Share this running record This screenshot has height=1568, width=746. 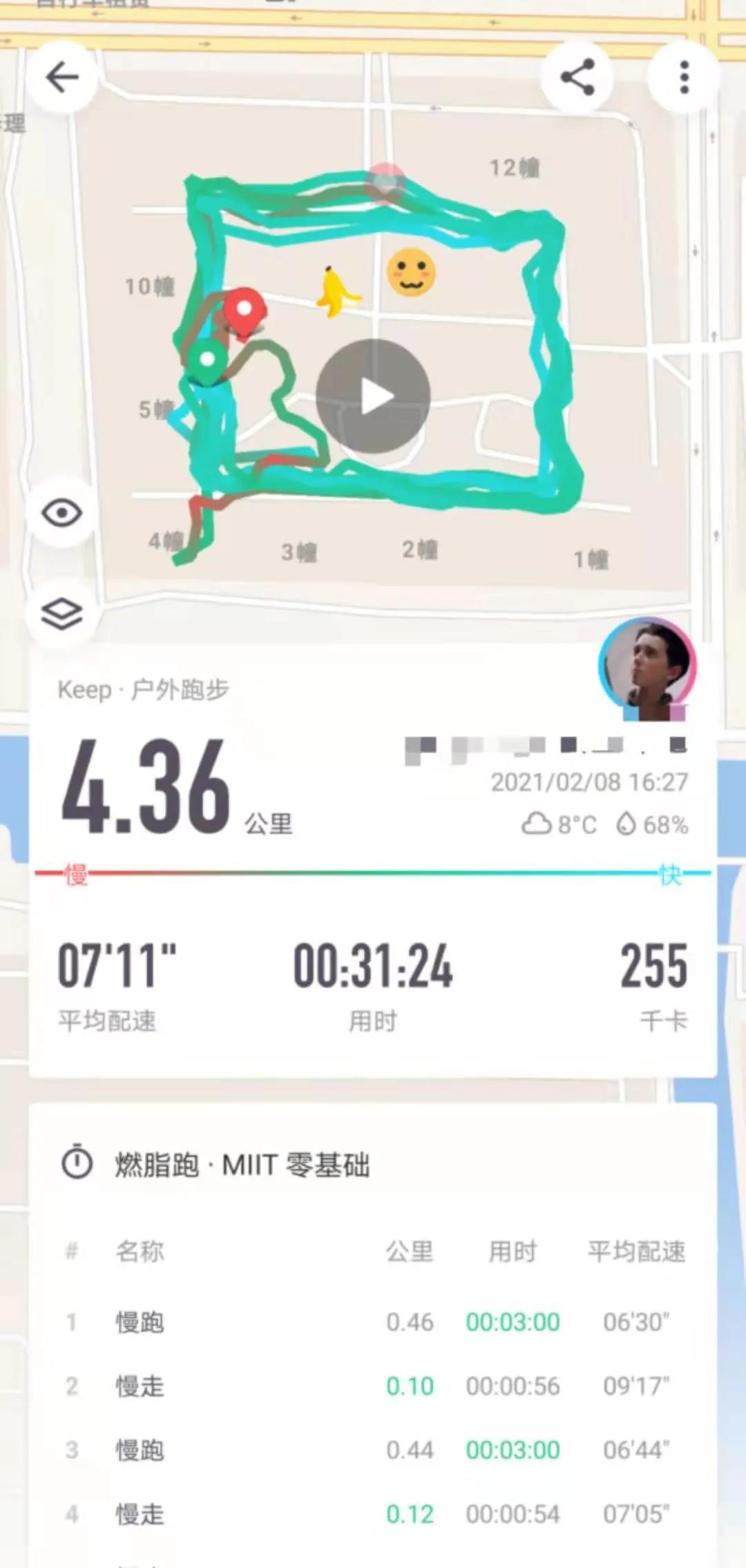[577, 77]
